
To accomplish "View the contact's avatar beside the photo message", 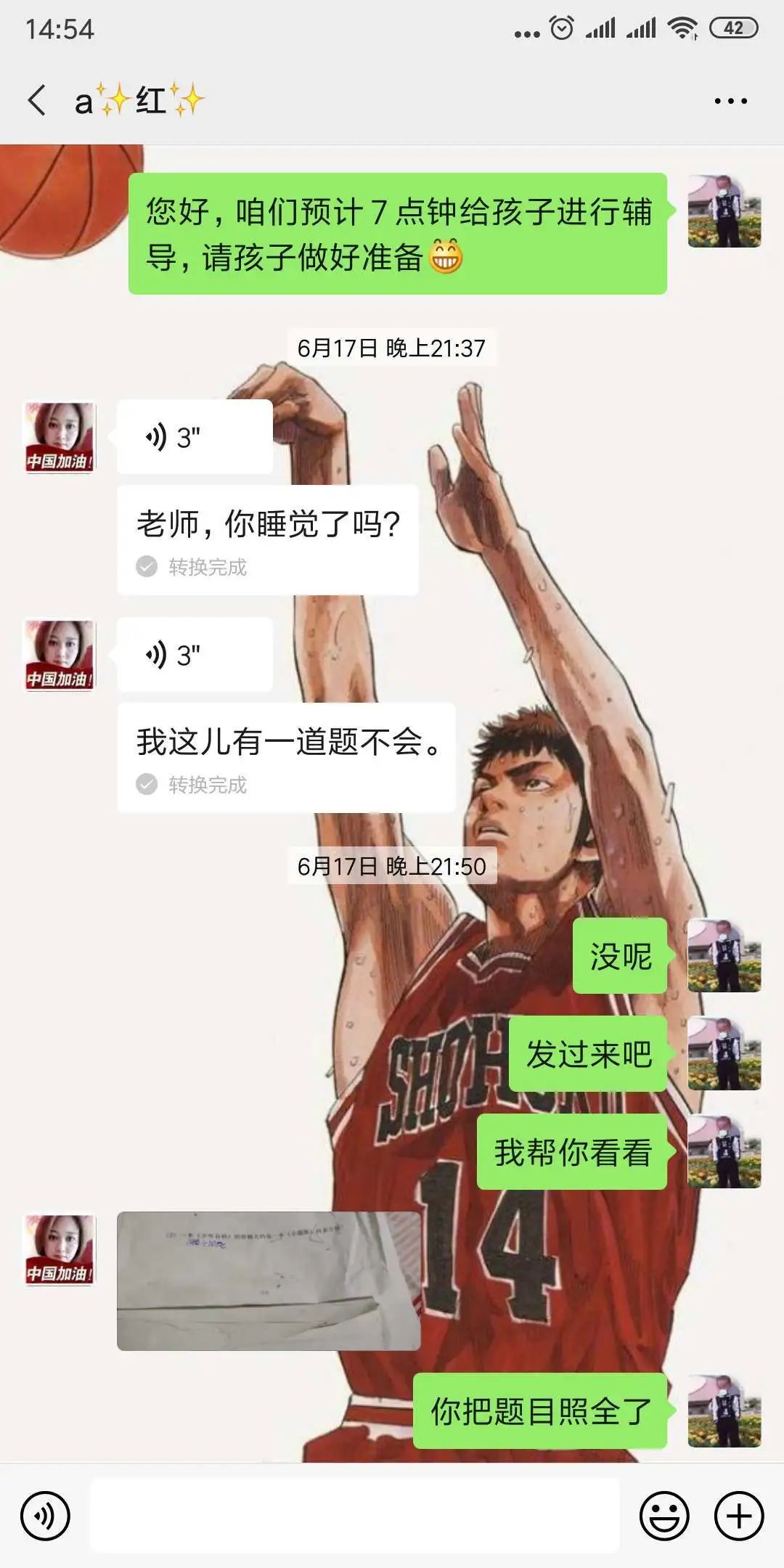I will pyautogui.click(x=60, y=1250).
